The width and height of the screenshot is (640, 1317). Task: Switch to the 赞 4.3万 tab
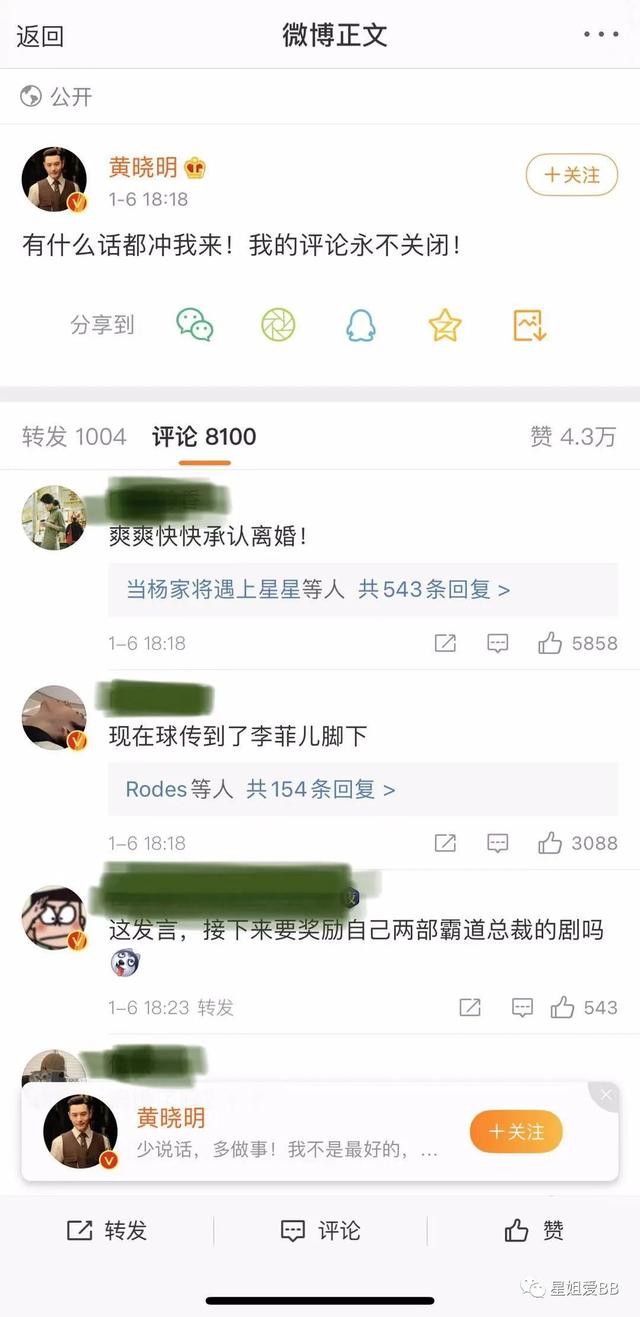(x=573, y=437)
